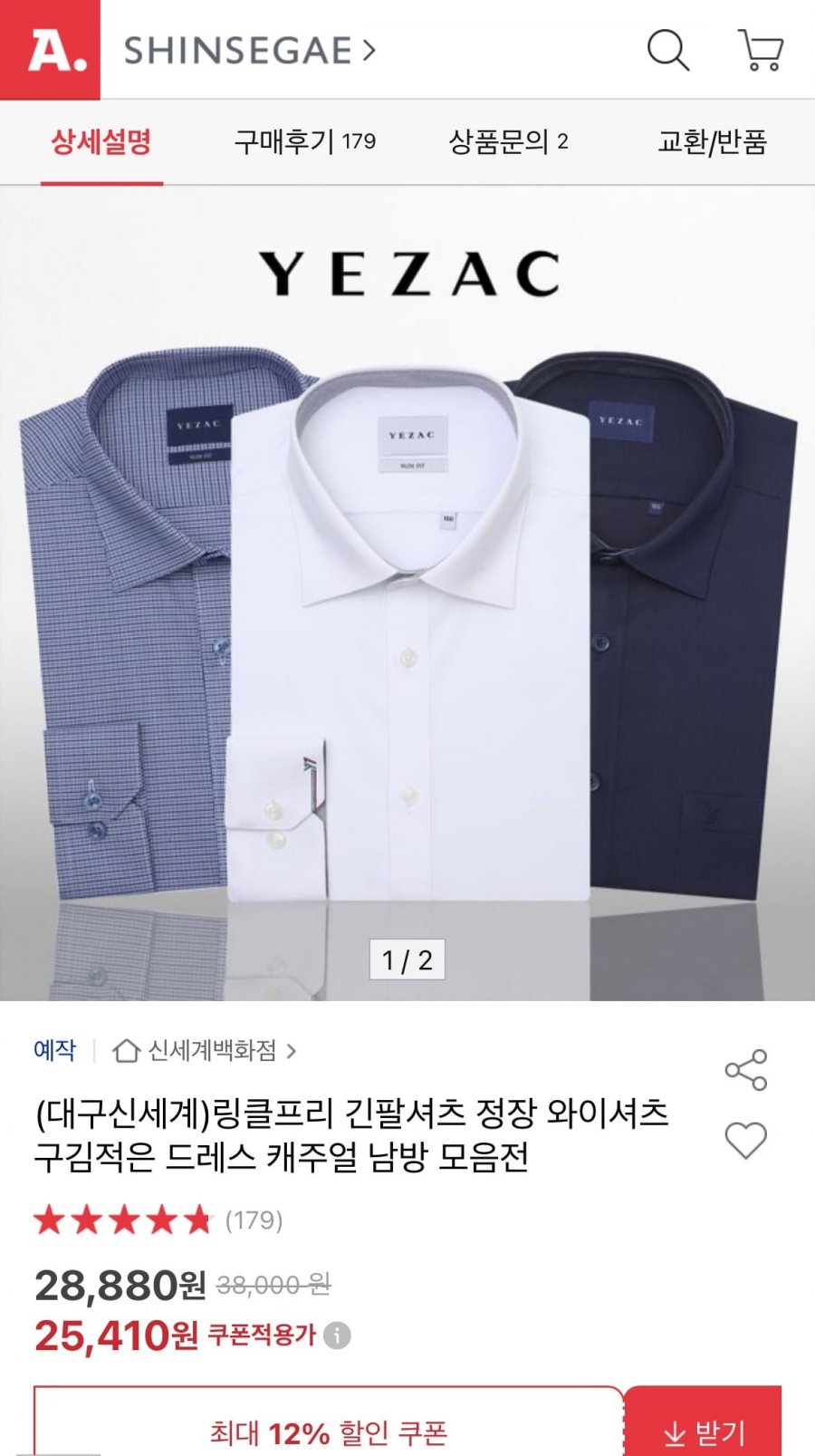The image size is (815, 1456).
Task: Show 쿠폰적용가 info details
Action: [x=338, y=1335]
